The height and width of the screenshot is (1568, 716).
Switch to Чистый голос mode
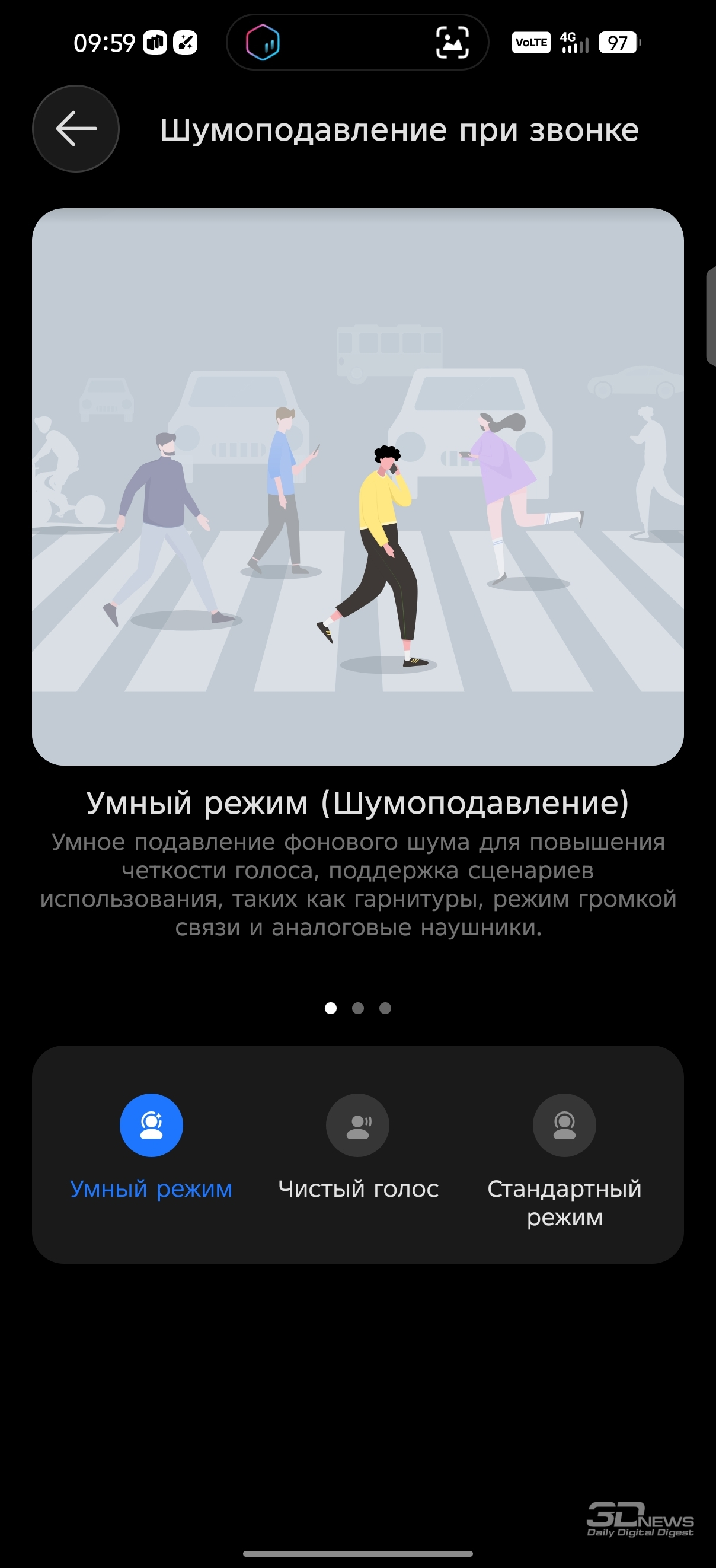[x=357, y=1125]
